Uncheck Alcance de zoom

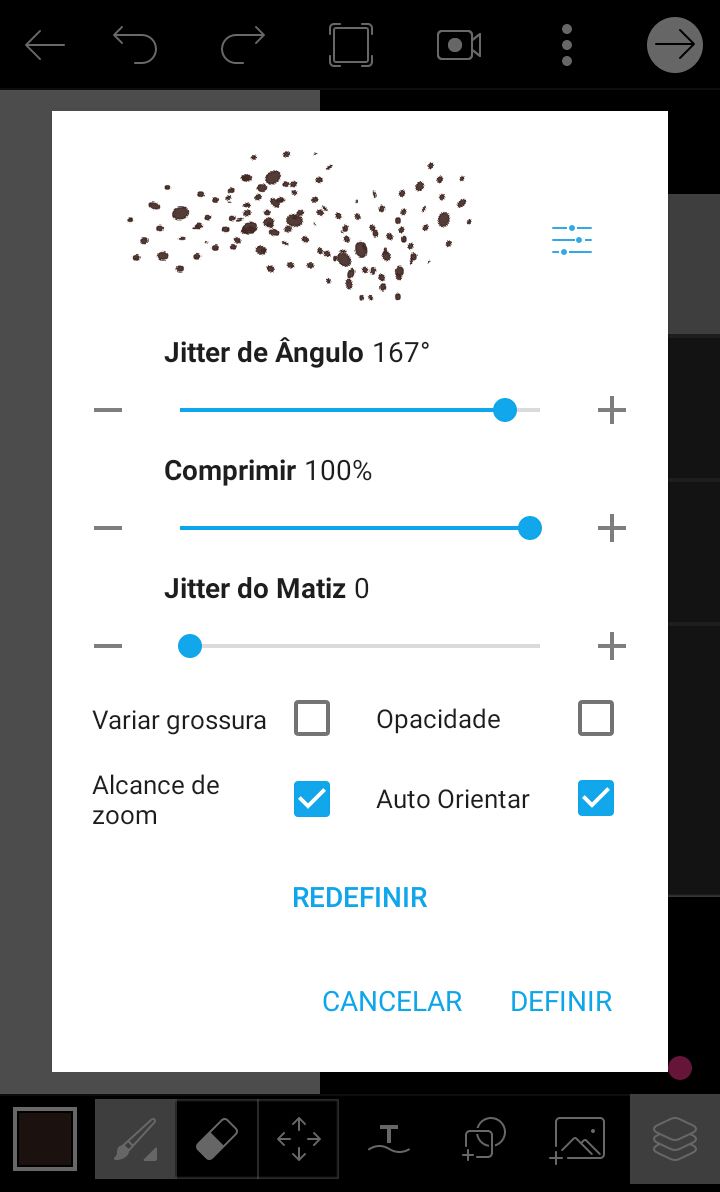click(312, 799)
